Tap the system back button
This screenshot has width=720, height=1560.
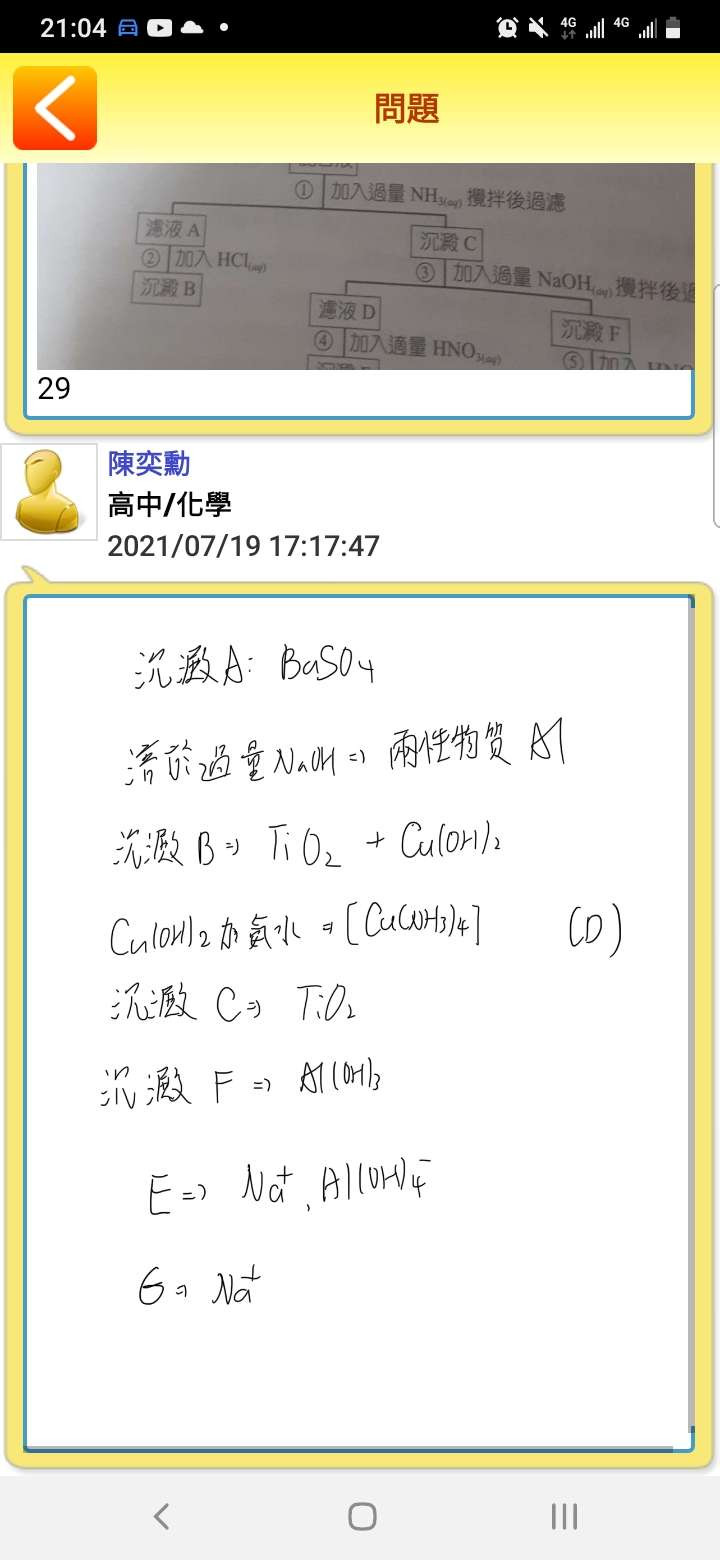pyautogui.click(x=161, y=1517)
